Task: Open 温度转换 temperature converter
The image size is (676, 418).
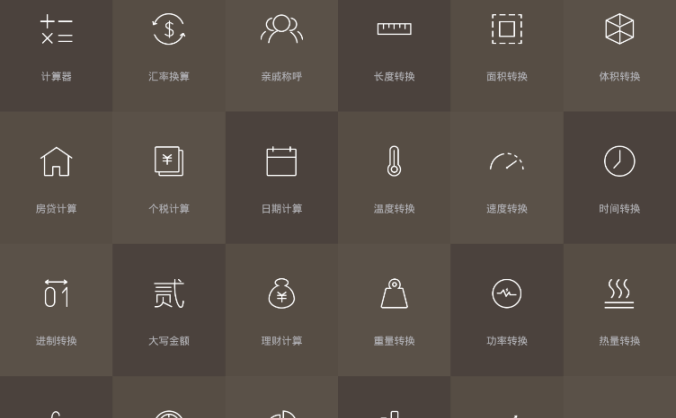Action: (x=394, y=177)
